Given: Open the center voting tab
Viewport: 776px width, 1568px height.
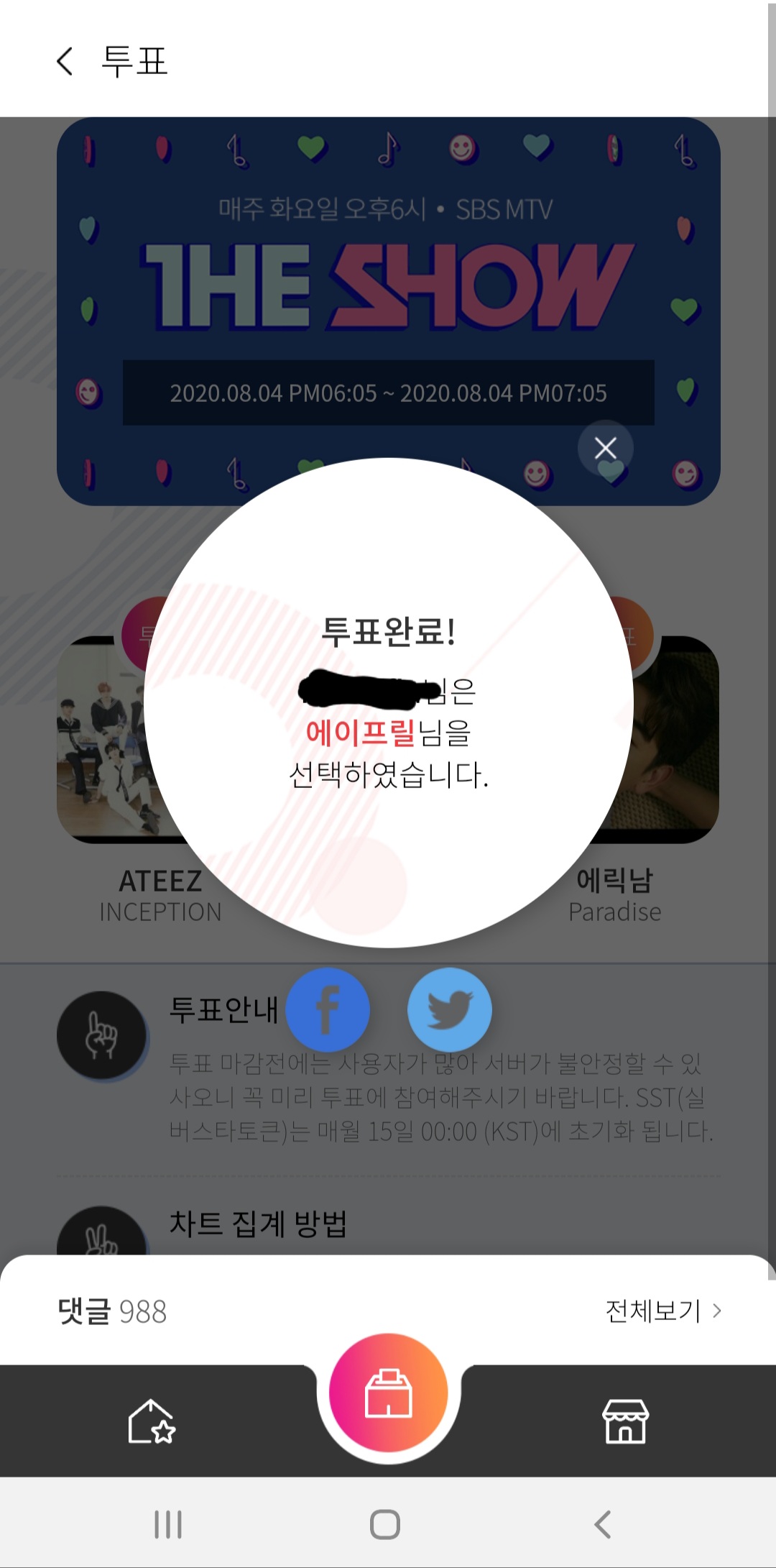Looking at the screenshot, I should [388, 1393].
